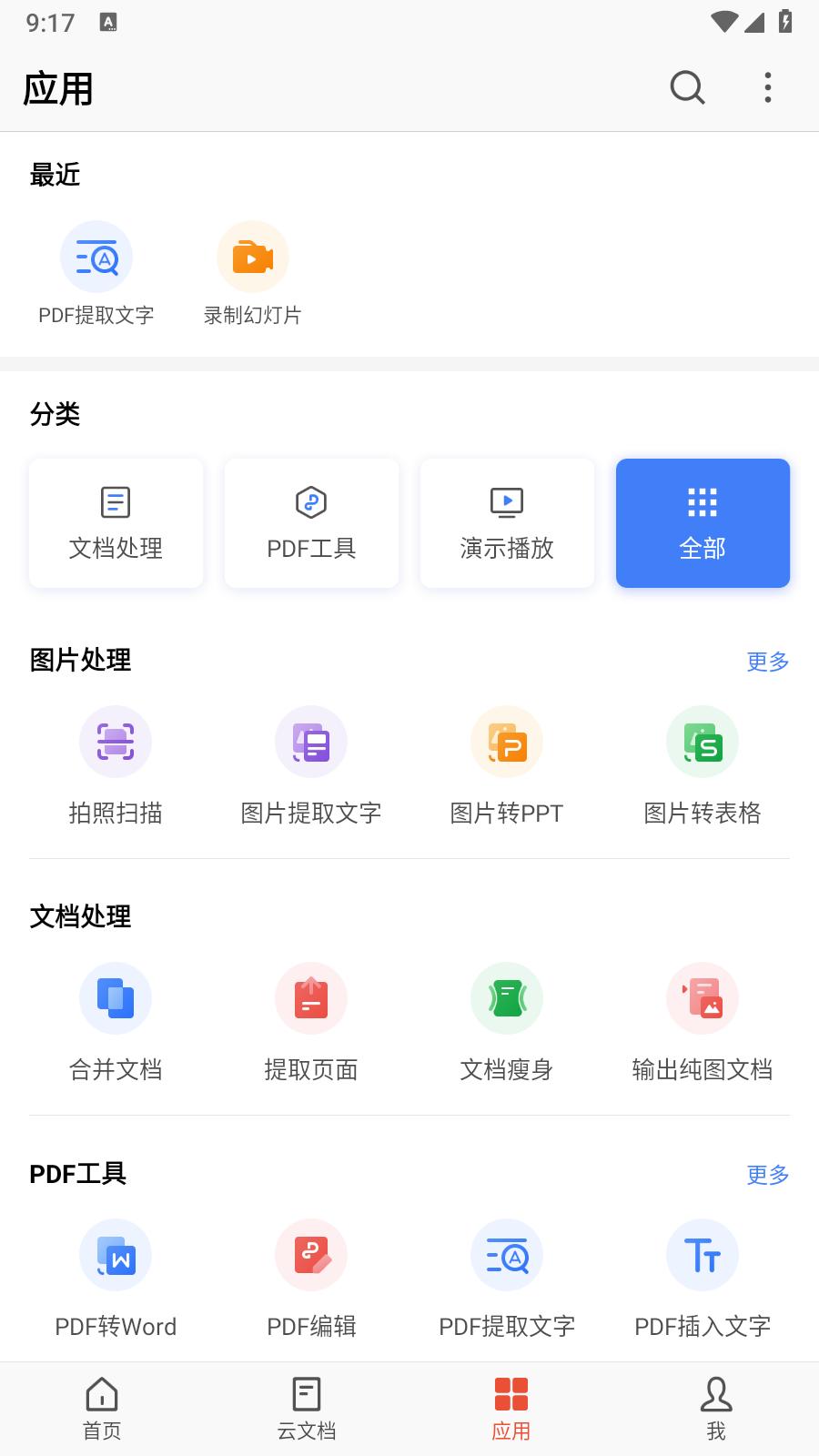The image size is (819, 1456).
Task: Open 图片转表格 tool
Action: point(703,766)
